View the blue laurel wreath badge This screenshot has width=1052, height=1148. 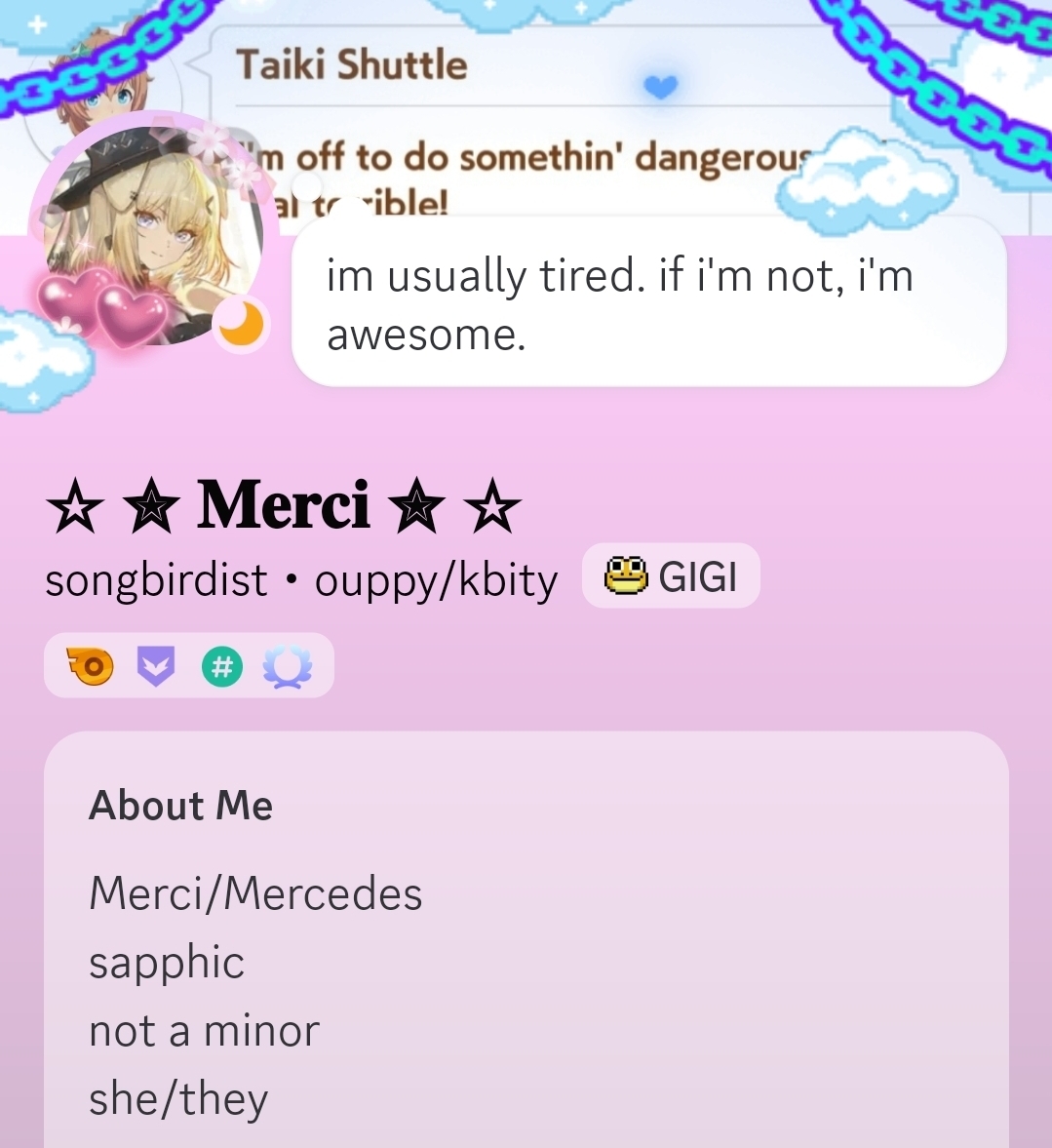click(x=287, y=667)
